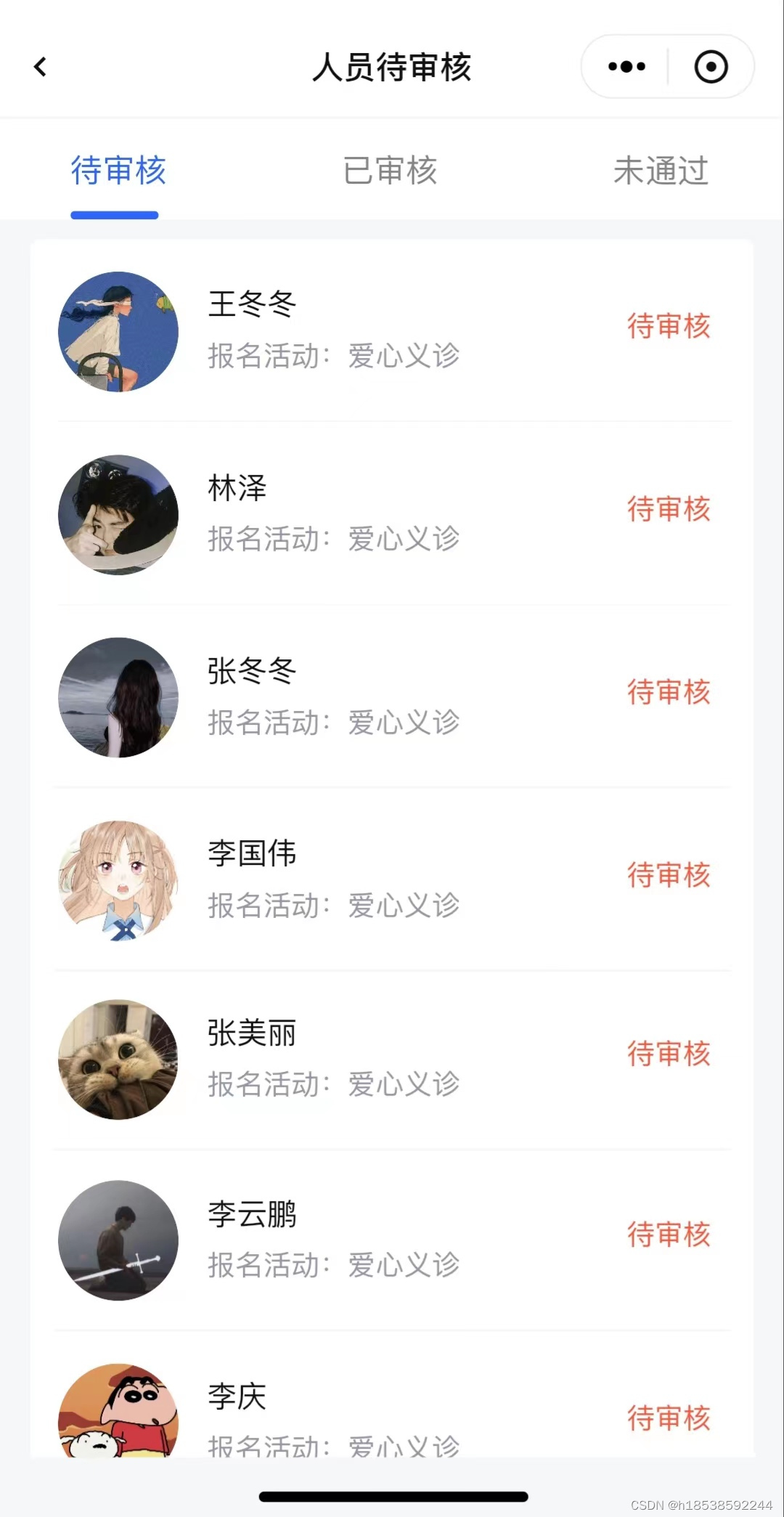Image resolution: width=784 pixels, height=1517 pixels.
Task: Open the mini program more options menu
Action: tap(626, 67)
